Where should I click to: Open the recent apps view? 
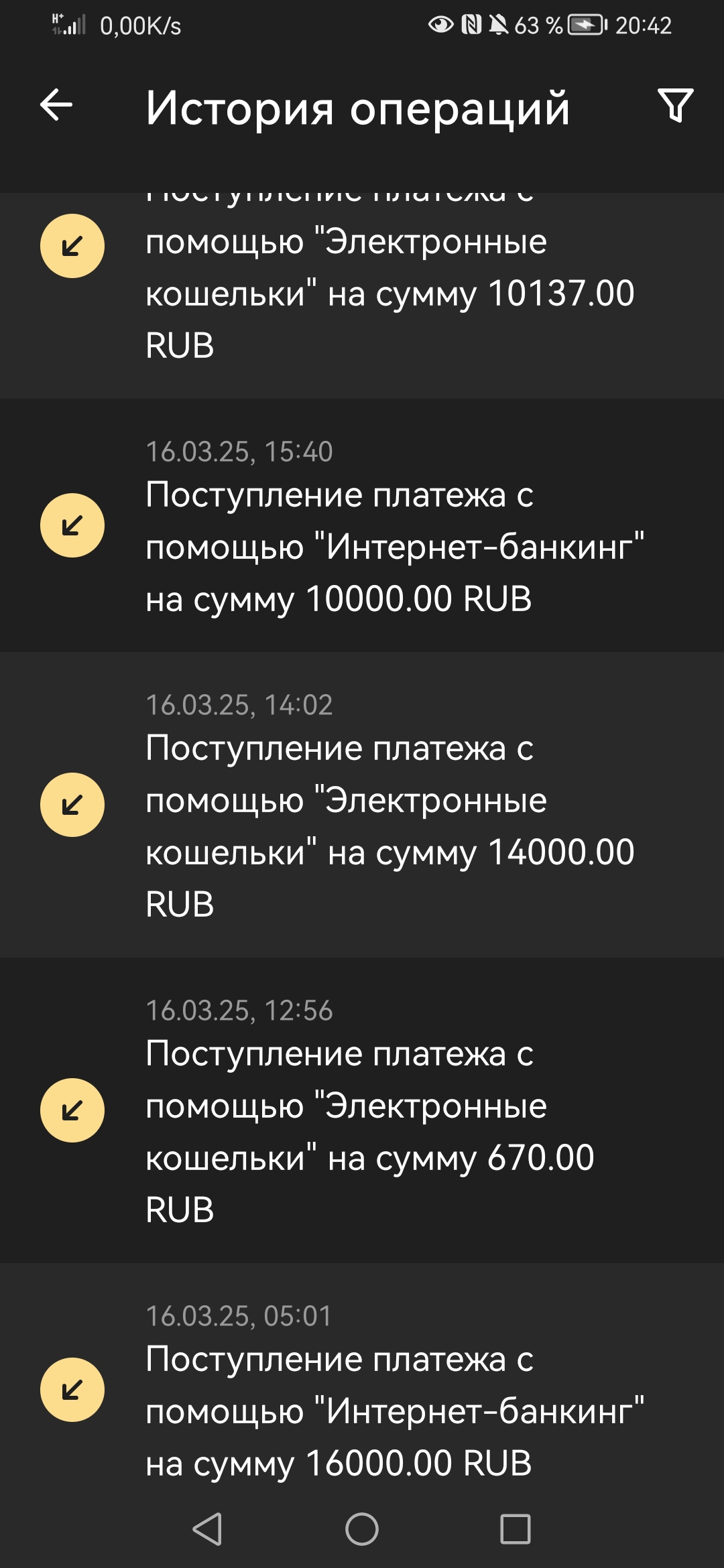516,1529
